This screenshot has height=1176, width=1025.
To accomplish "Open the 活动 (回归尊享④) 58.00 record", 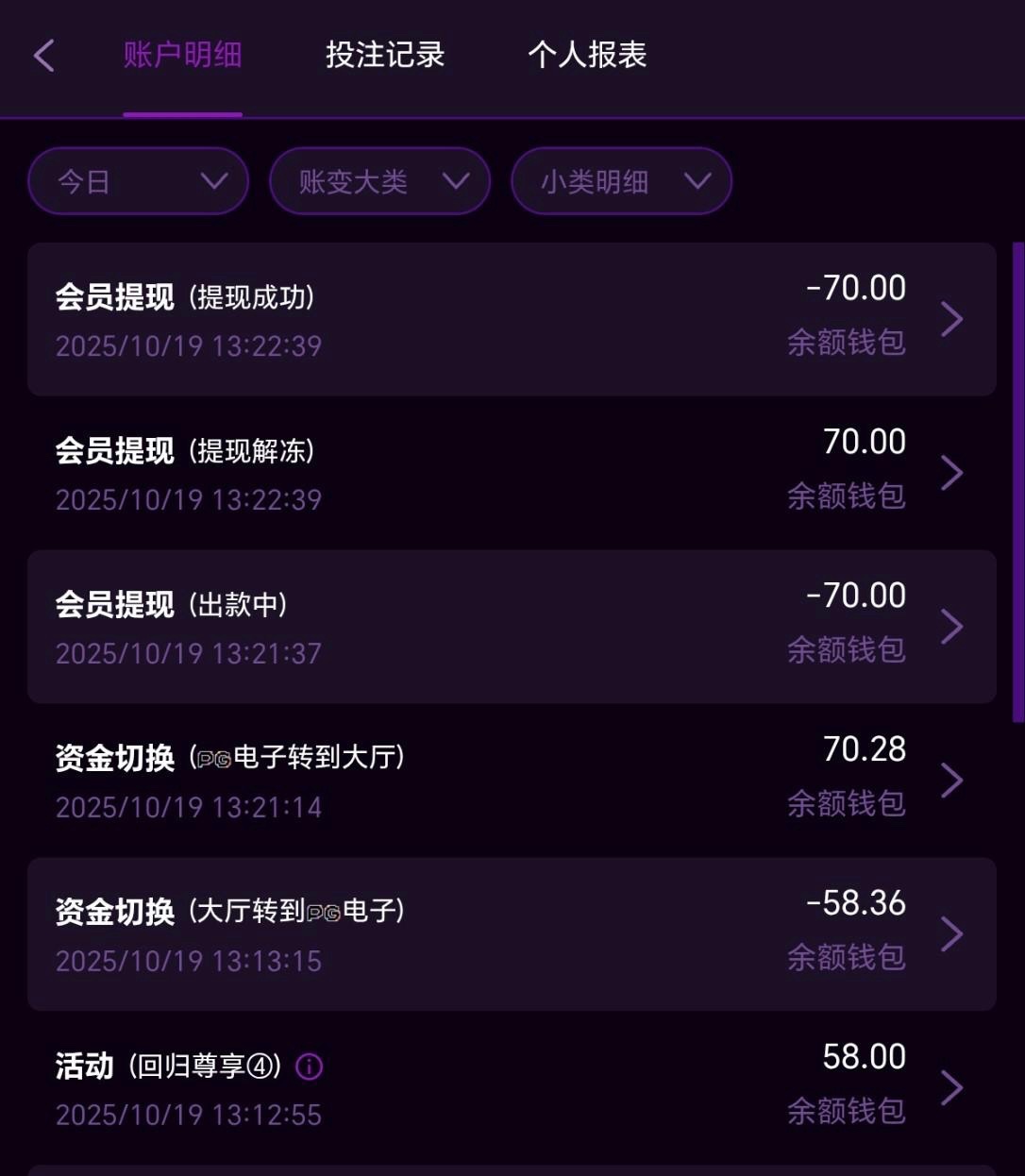I will (512, 1087).
